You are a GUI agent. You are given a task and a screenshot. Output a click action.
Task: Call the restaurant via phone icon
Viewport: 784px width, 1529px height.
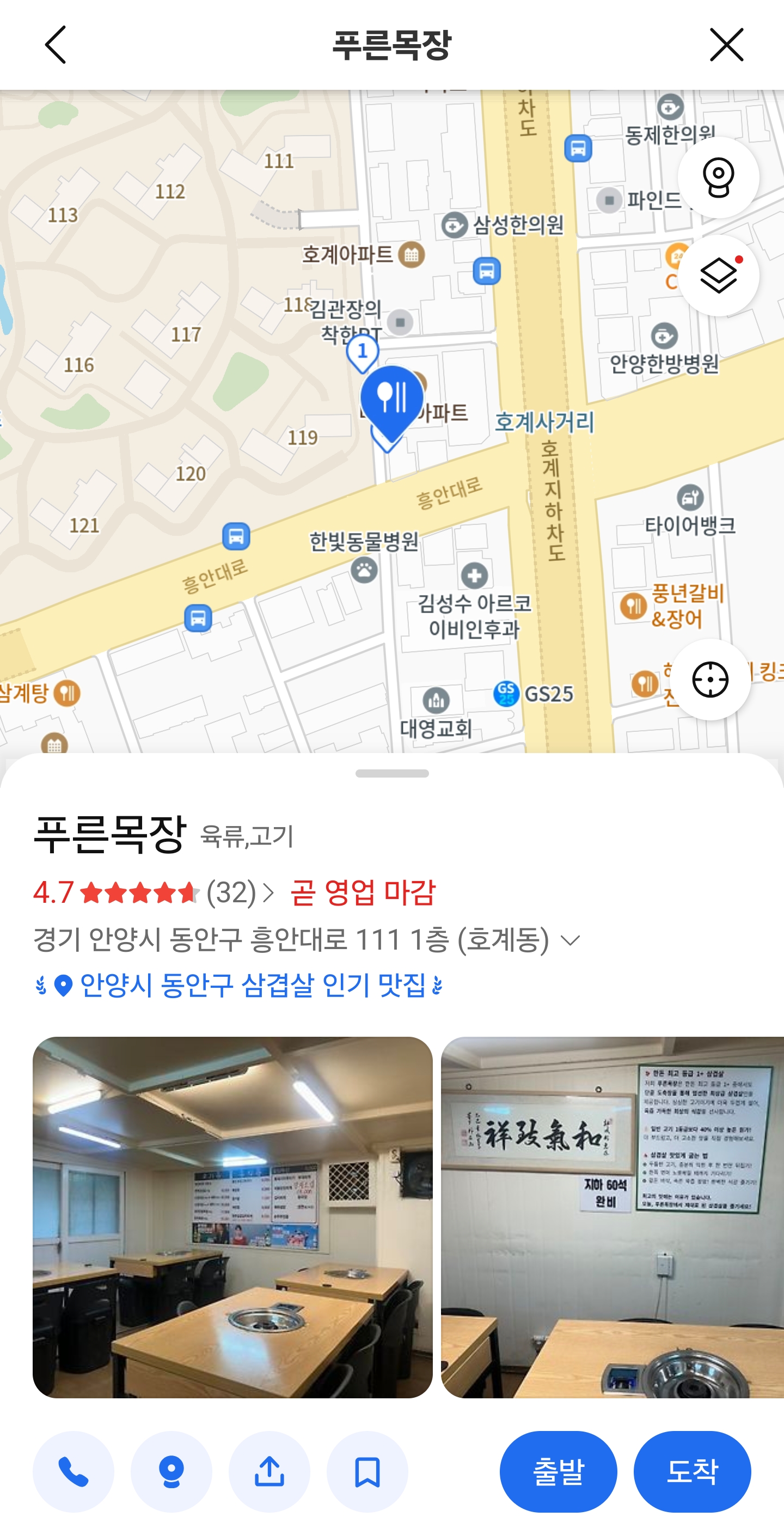click(73, 1471)
